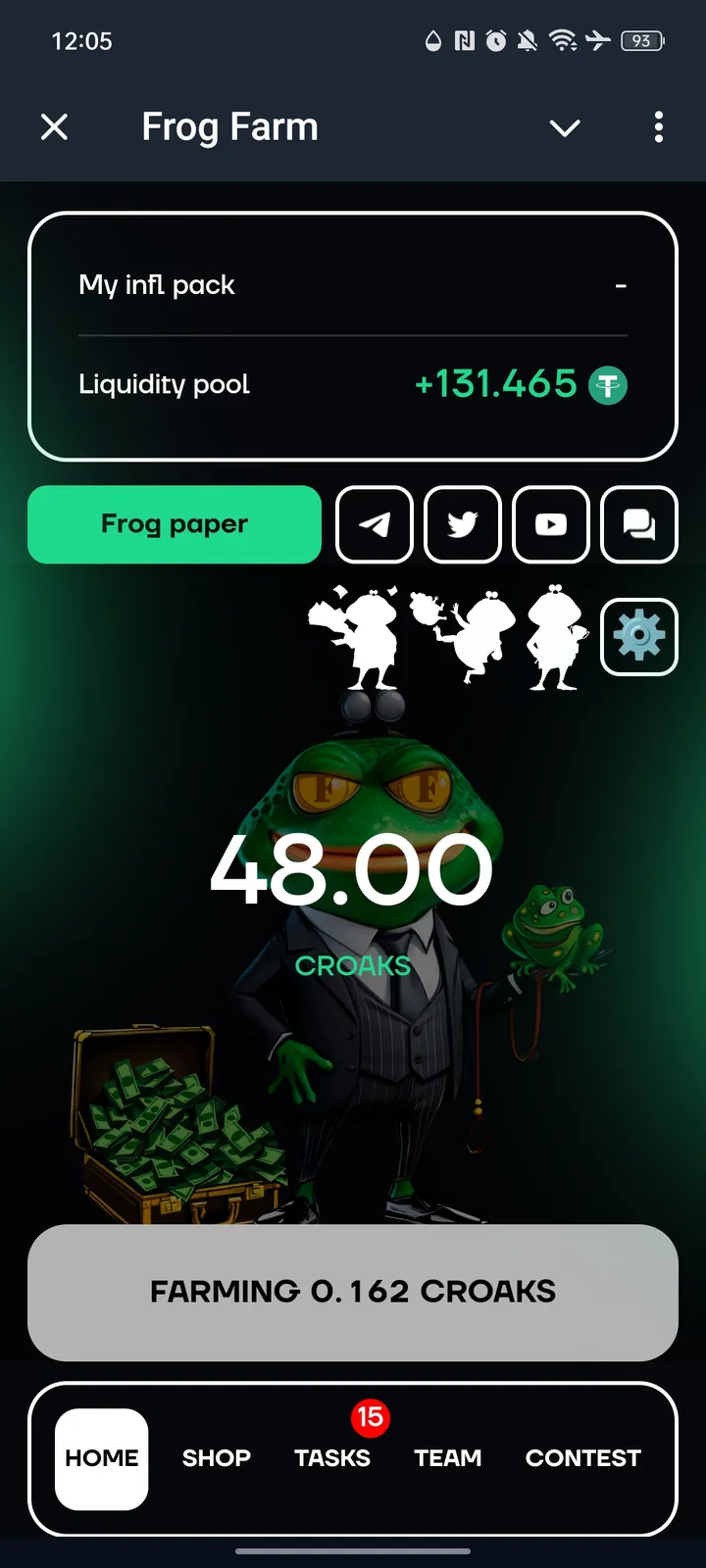Open the Frog Farm title dropdown chevron
Image resolution: width=706 pixels, height=1568 pixels.
coord(565,127)
